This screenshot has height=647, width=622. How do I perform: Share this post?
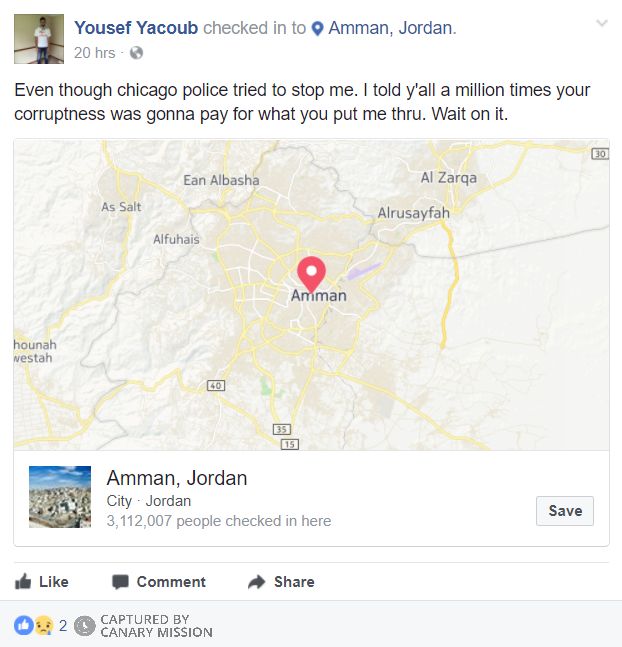(x=281, y=582)
